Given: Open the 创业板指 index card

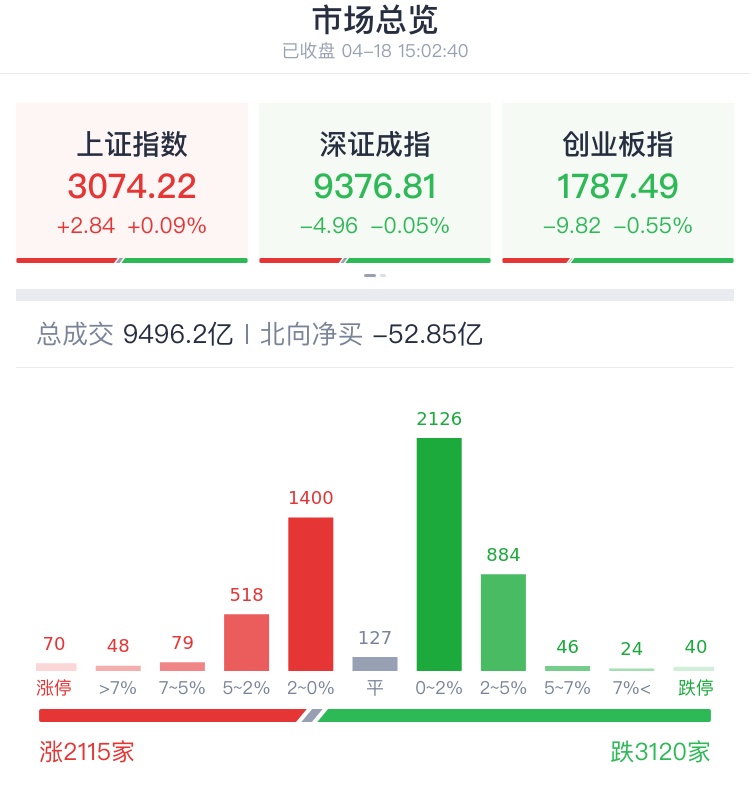Looking at the screenshot, I should (x=617, y=184).
